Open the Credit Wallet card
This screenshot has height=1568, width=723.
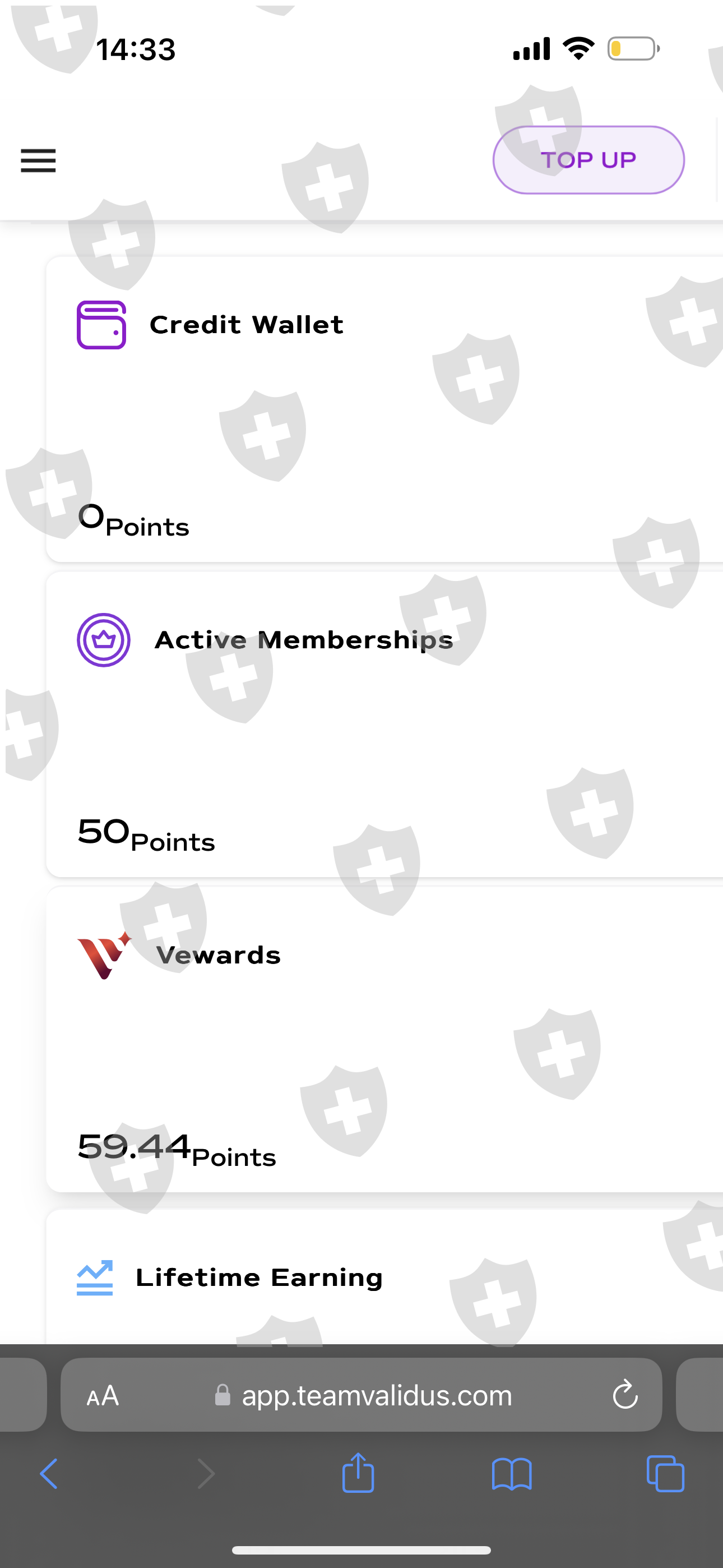coord(383,409)
